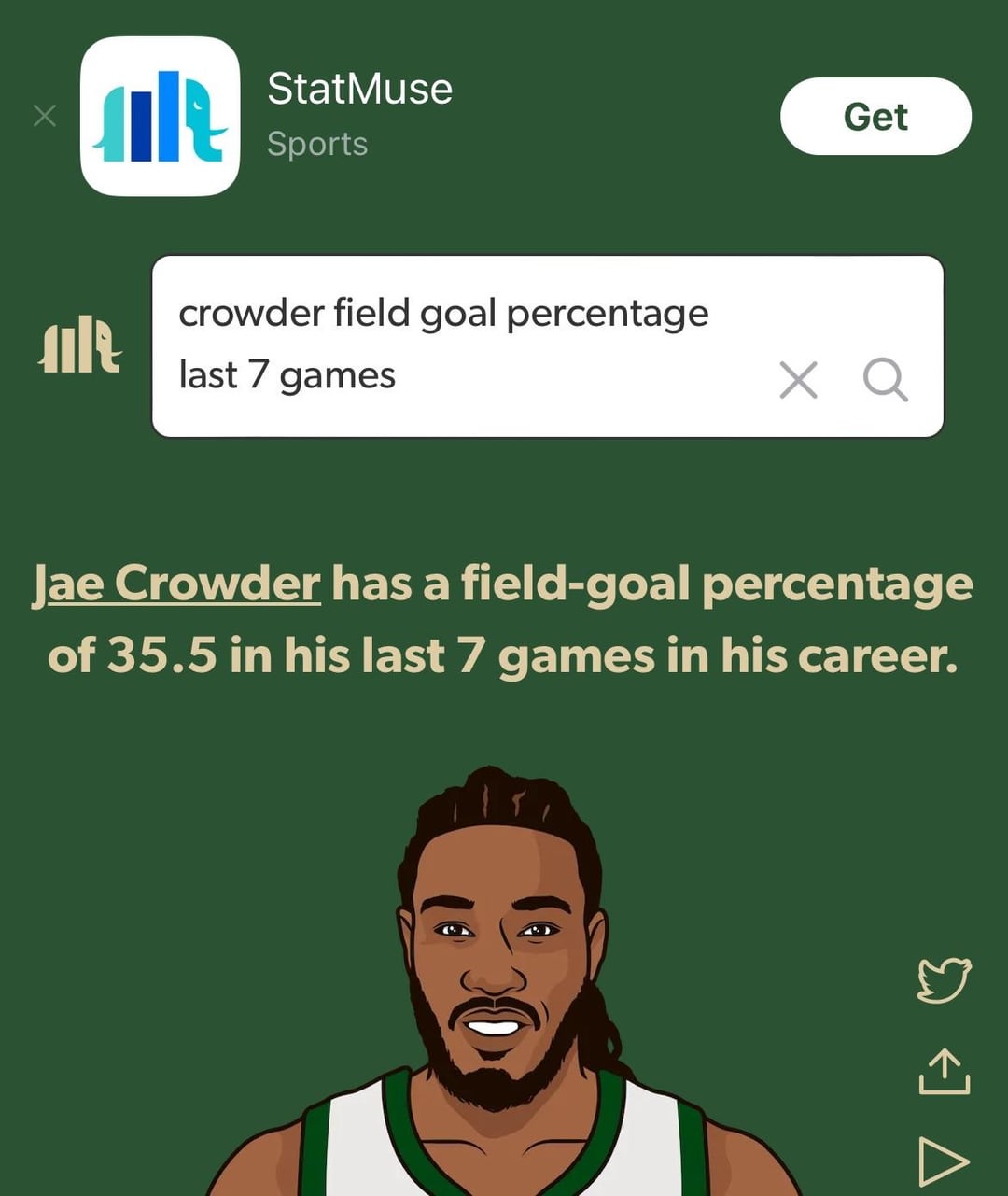This screenshot has width=1008, height=1196.
Task: Open the share sheet icon
Action: click(944, 1072)
